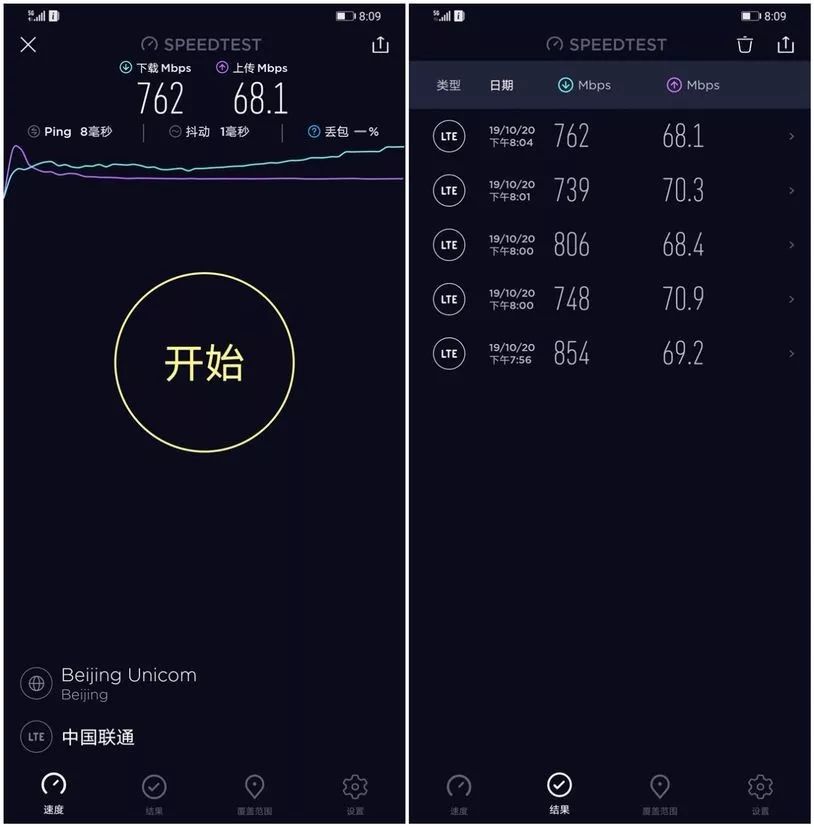The height and width of the screenshot is (827, 814).
Task: Tap the share icon on the speed test screen
Action: (380, 44)
